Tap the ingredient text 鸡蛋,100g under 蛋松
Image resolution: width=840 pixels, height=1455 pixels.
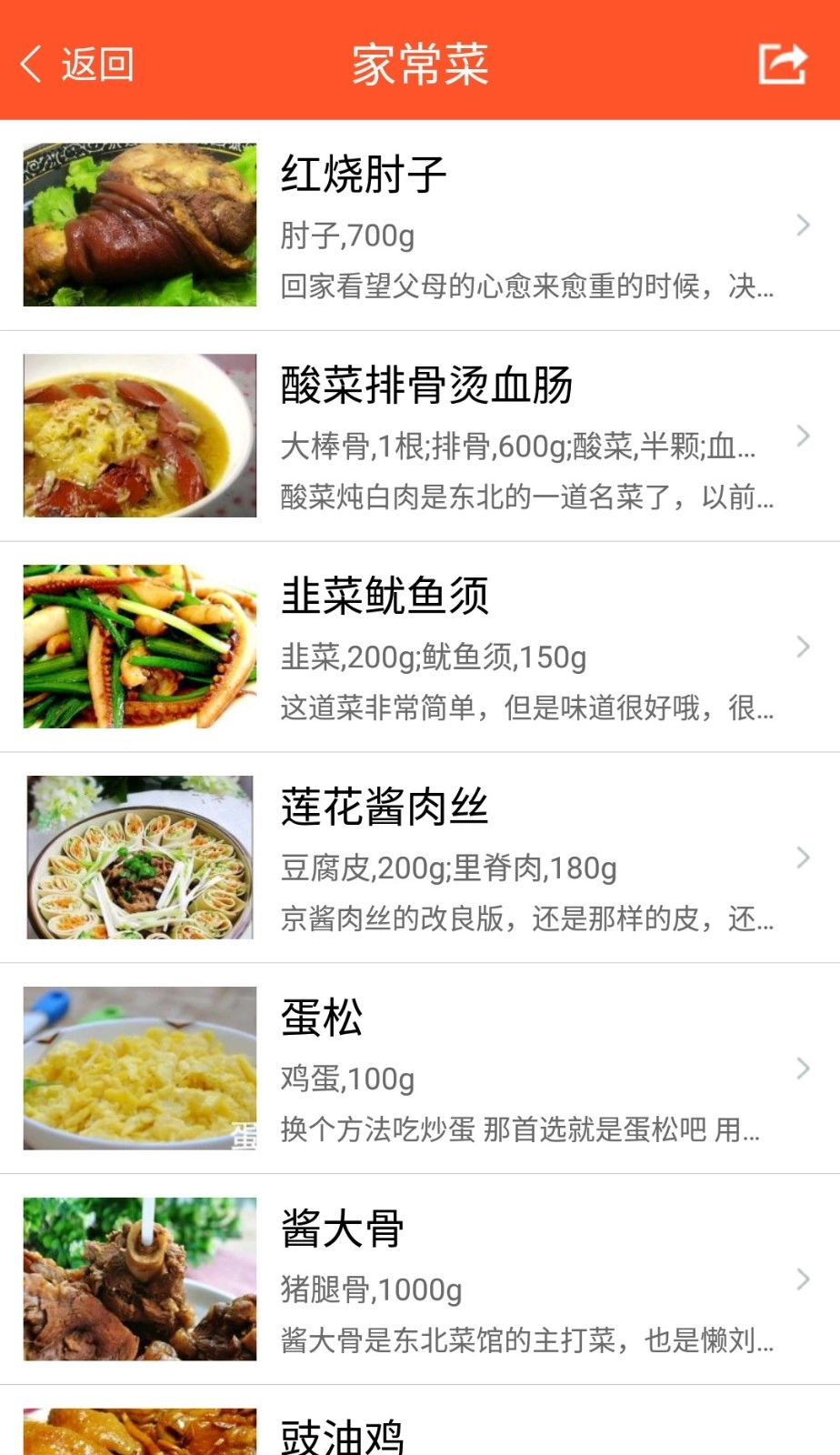[x=347, y=1079]
